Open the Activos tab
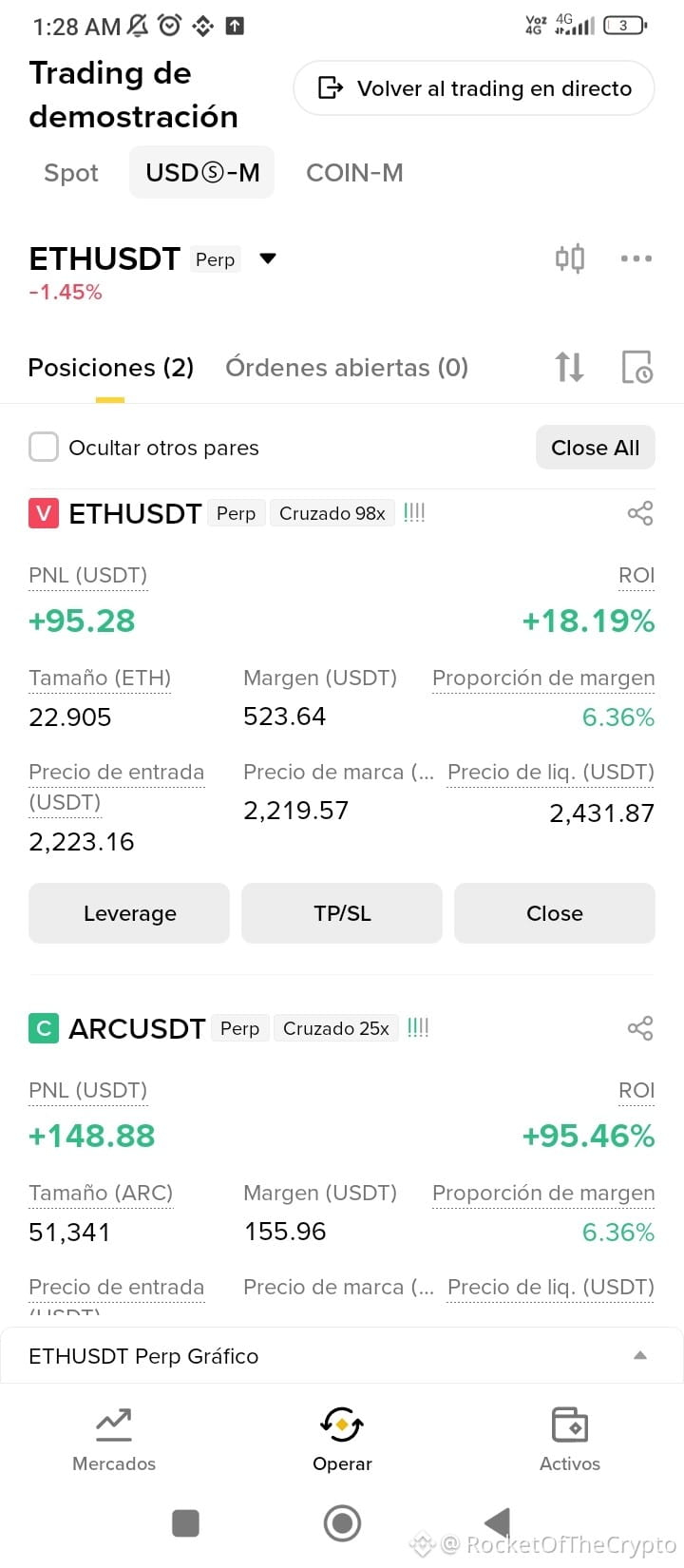The width and height of the screenshot is (684, 1568). (x=570, y=1440)
